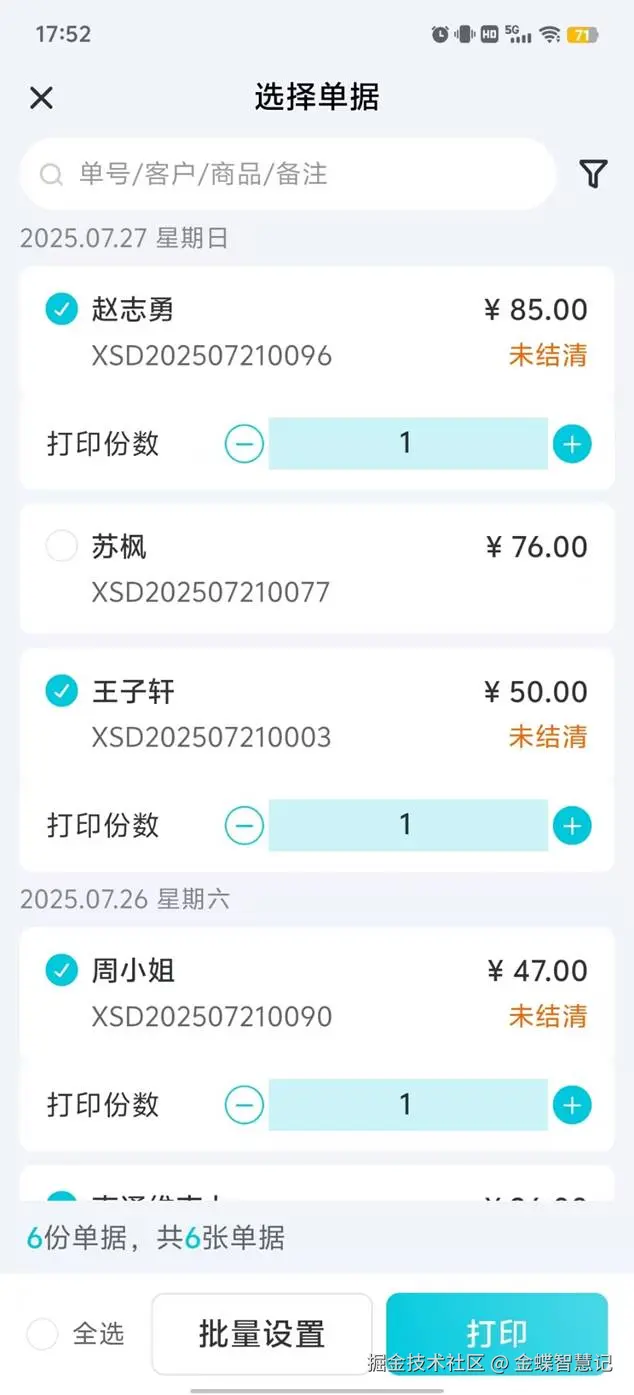Uncheck the 周小姐 document
This screenshot has width=634, height=1395.
point(62,970)
